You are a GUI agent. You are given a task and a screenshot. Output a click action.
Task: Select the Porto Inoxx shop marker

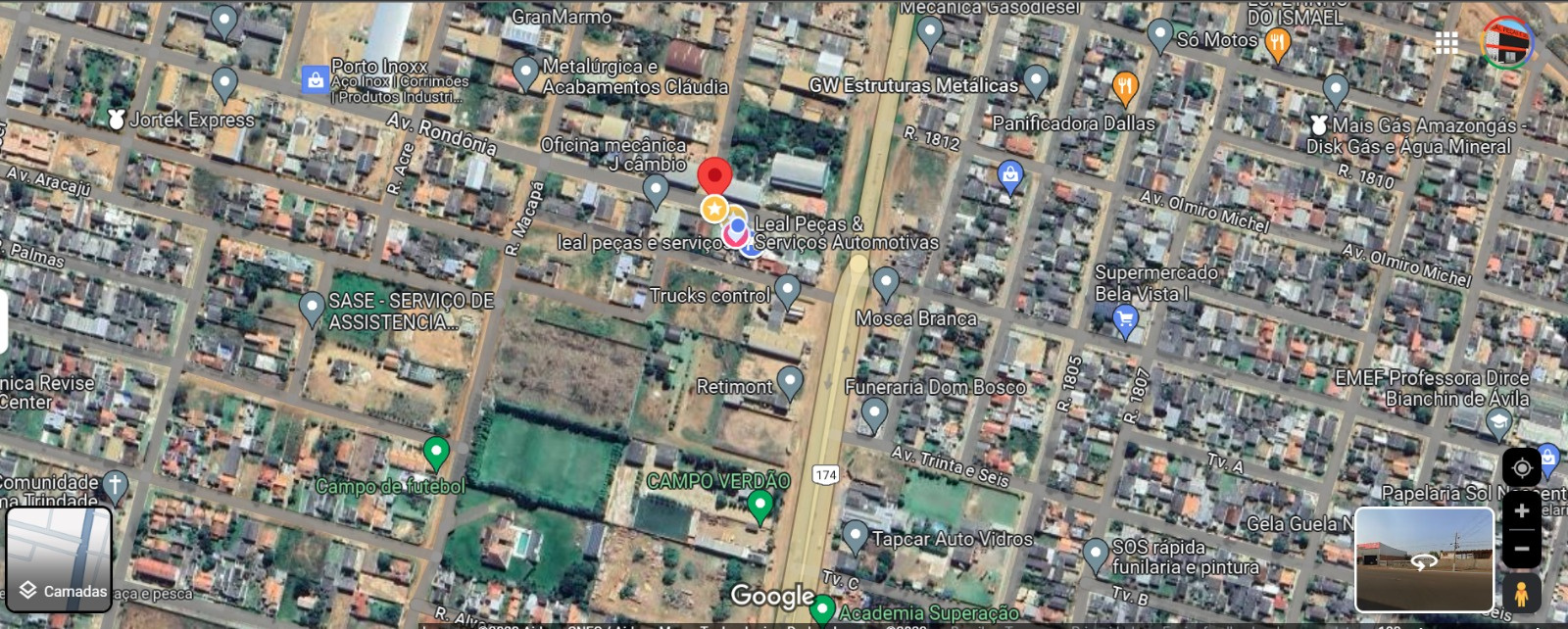315,79
